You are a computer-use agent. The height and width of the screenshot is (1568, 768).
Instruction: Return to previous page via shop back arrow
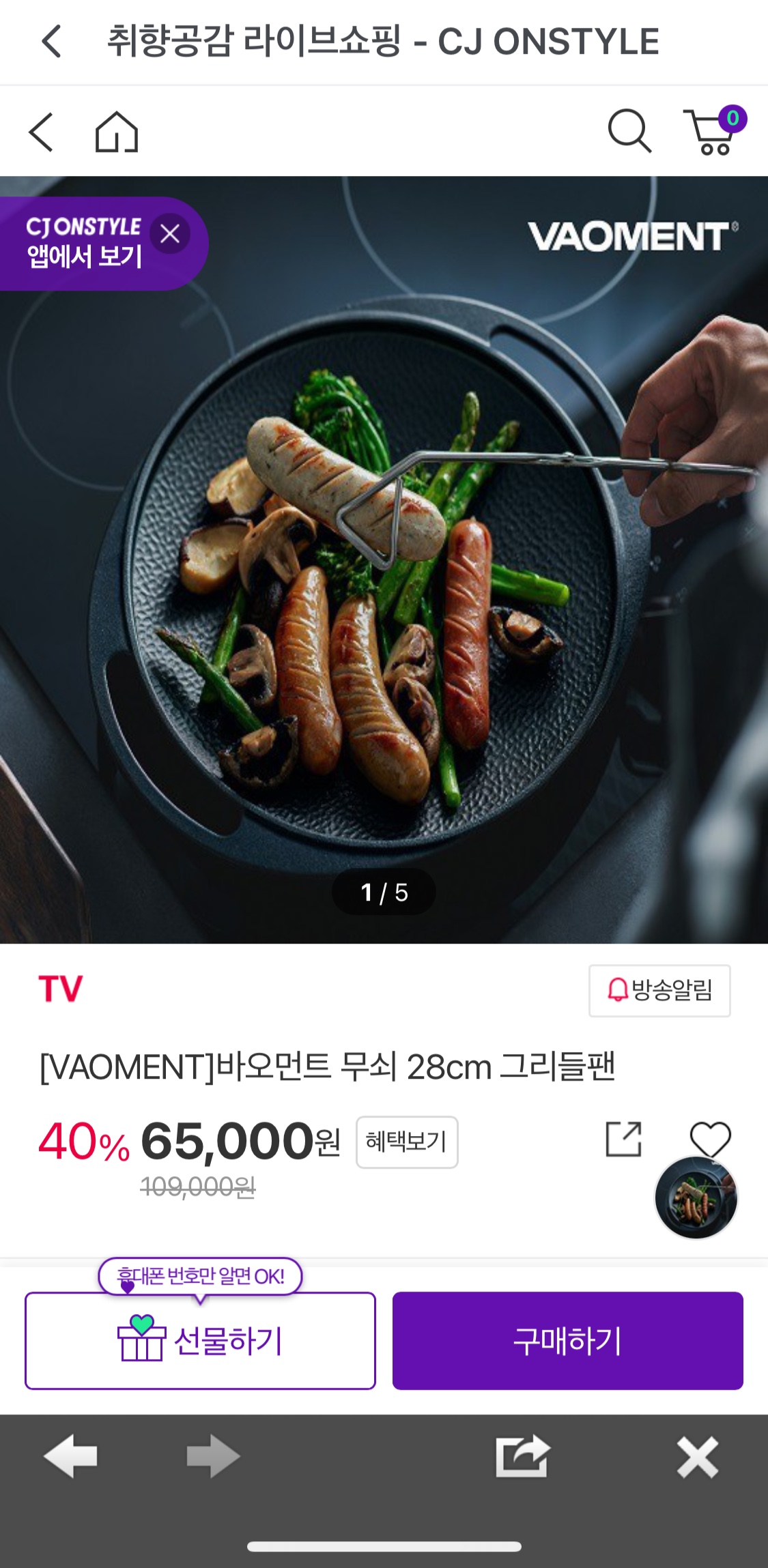41,132
